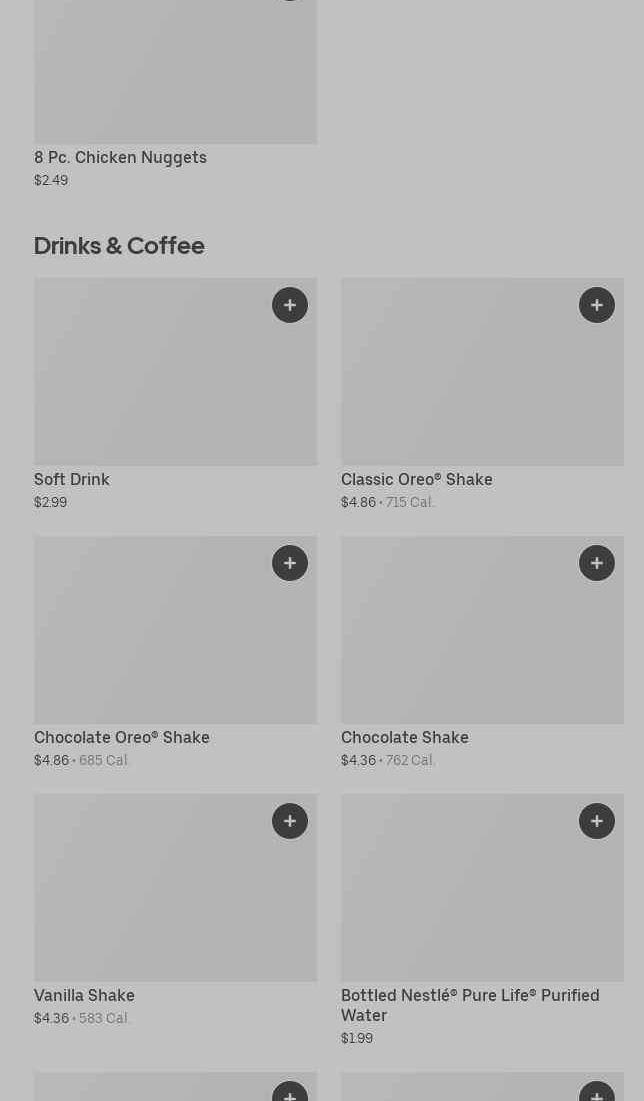Add Chocolate Oreo Shake to the order
The height and width of the screenshot is (1101, 644).
coord(290,563)
